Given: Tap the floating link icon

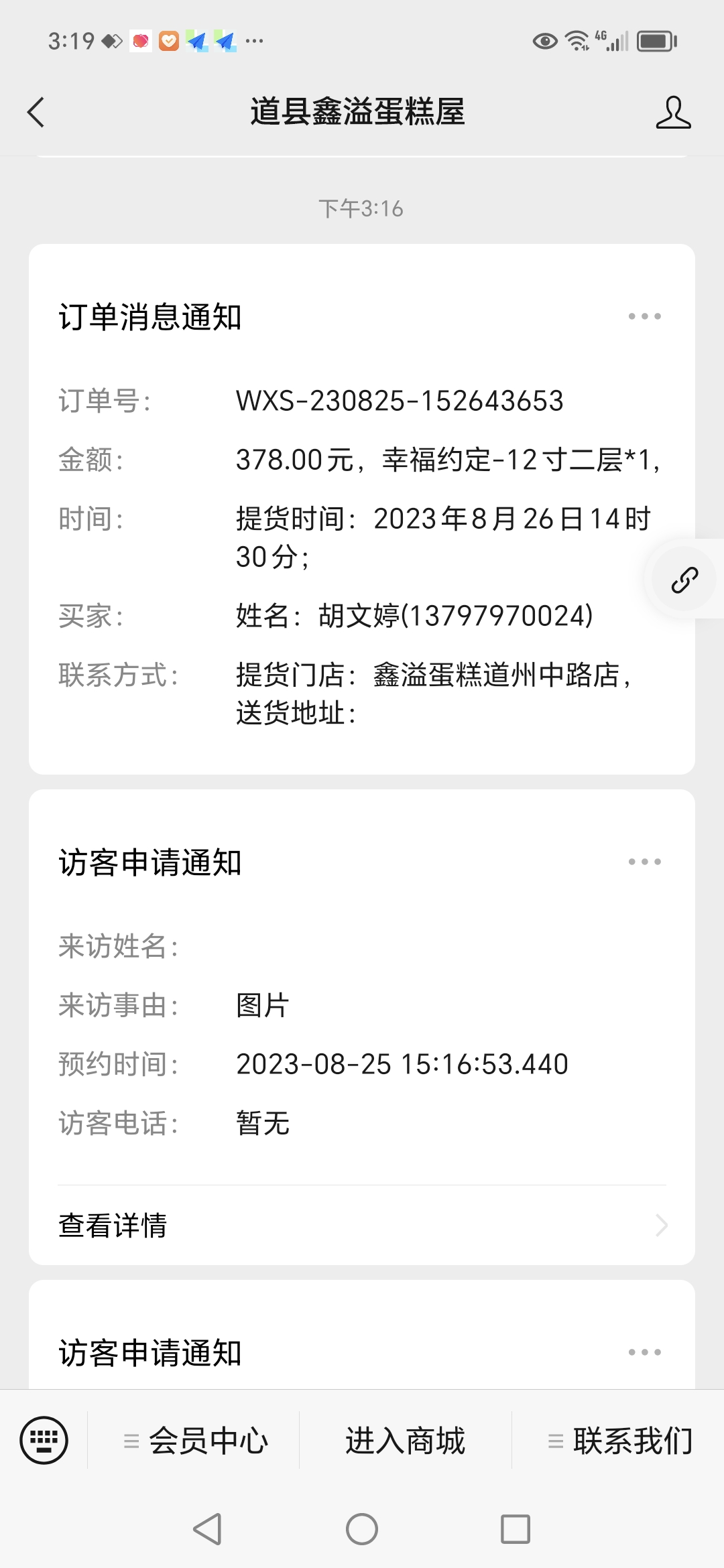Looking at the screenshot, I should pyautogui.click(x=685, y=580).
